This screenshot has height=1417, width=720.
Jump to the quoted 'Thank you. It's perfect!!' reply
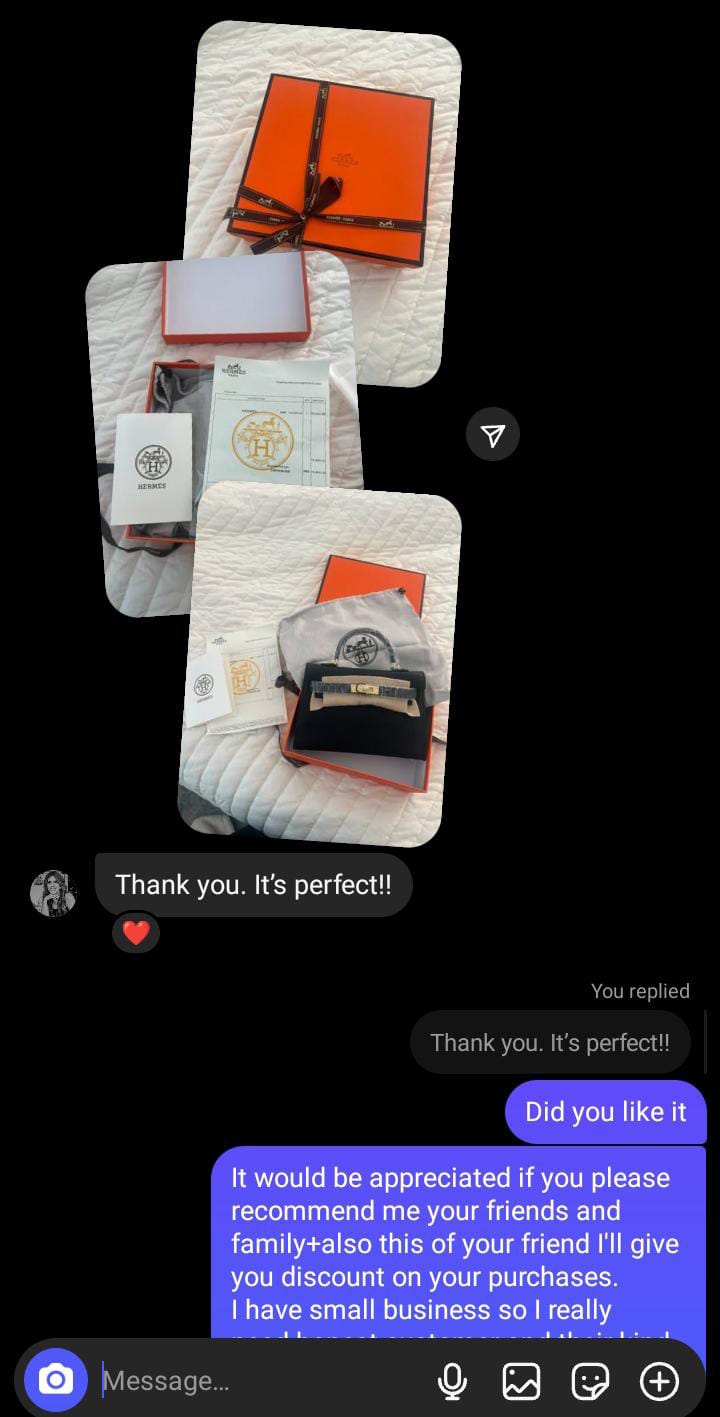point(550,1042)
